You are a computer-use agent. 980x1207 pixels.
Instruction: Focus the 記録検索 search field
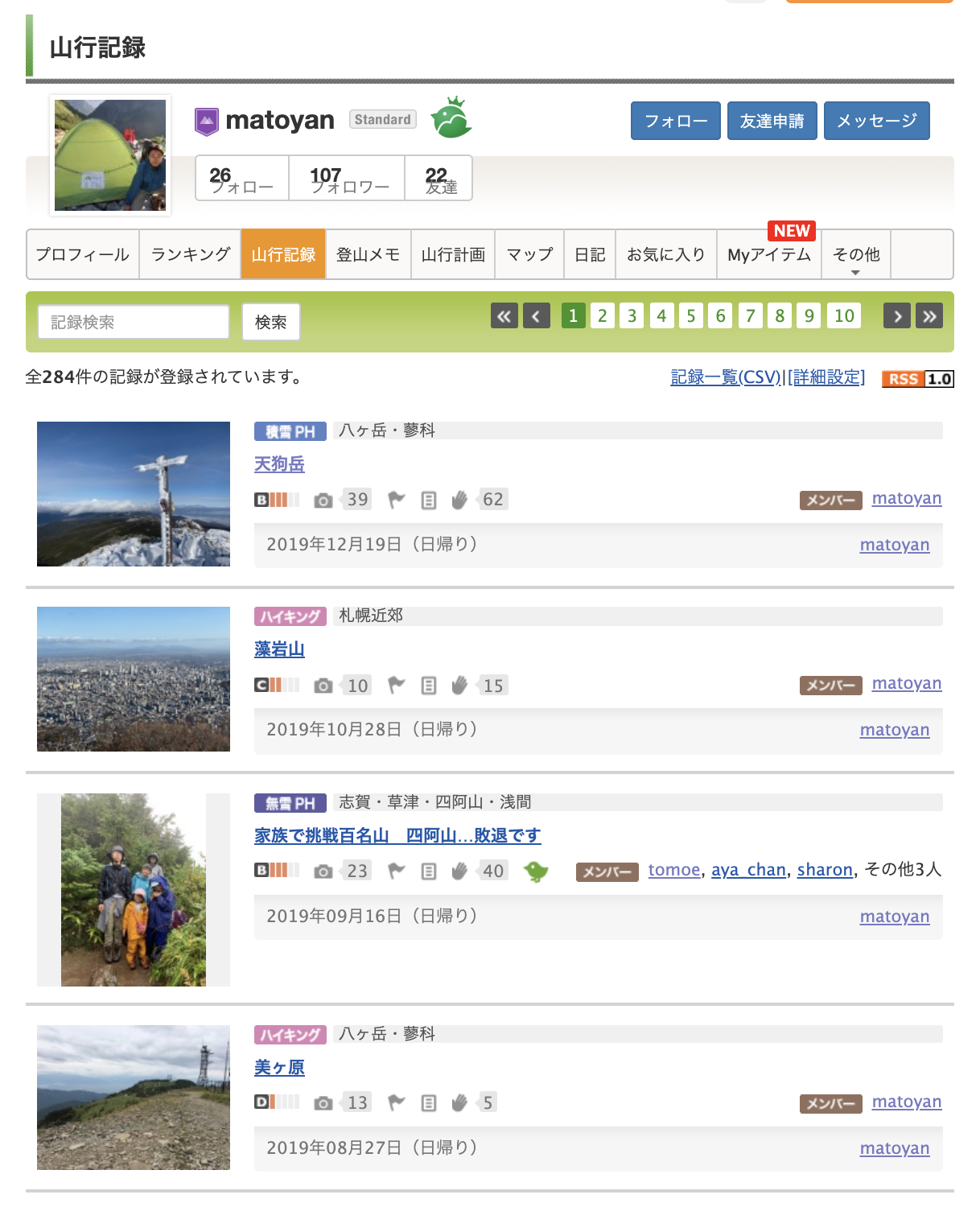coord(134,322)
